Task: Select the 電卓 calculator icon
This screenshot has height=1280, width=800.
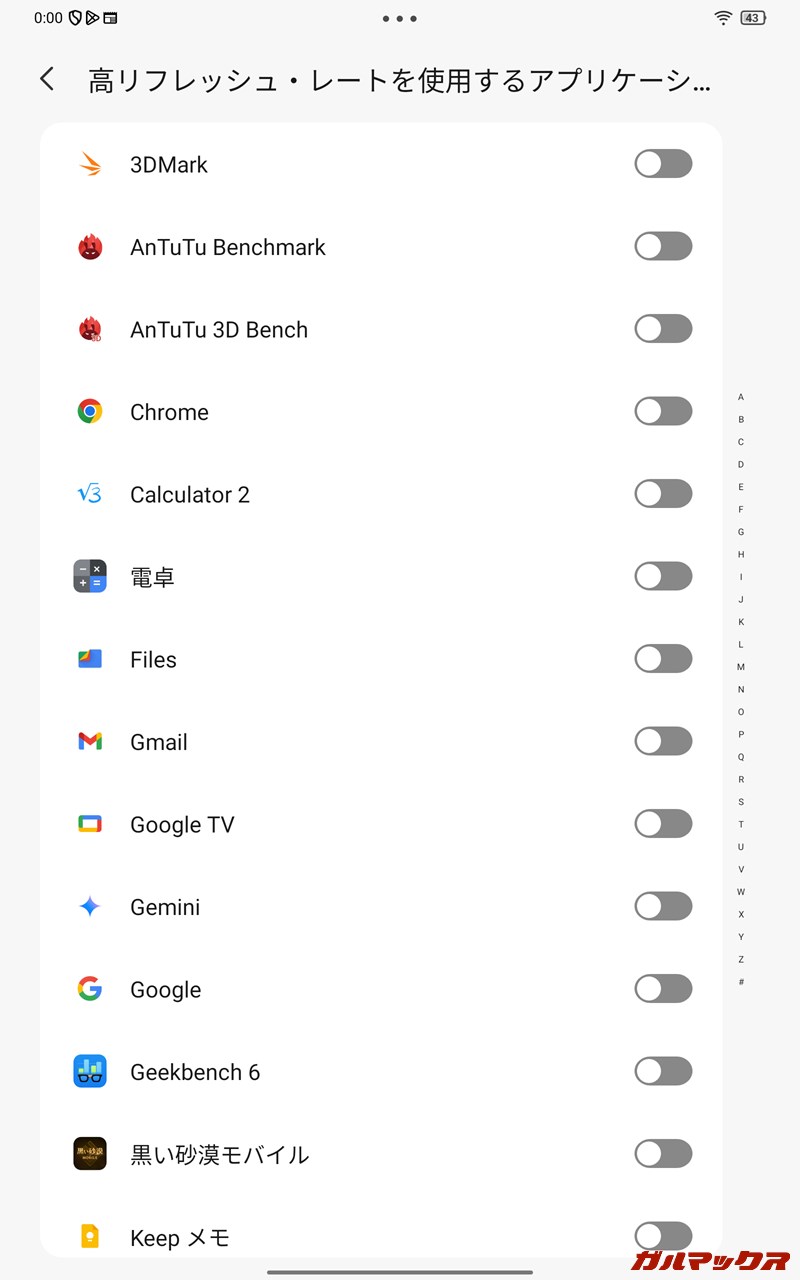Action: [x=90, y=576]
